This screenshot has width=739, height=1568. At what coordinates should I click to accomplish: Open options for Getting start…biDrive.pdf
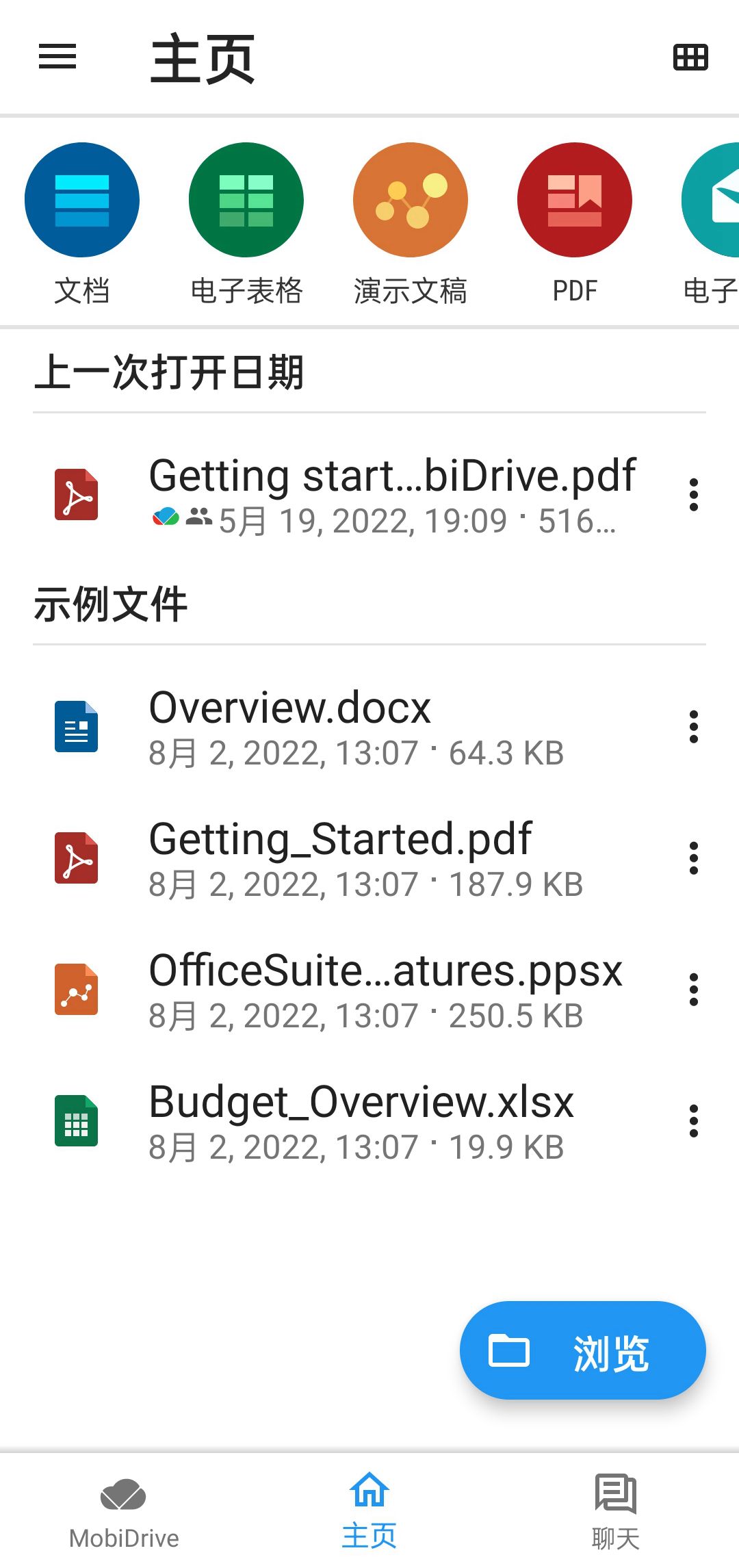click(x=693, y=495)
